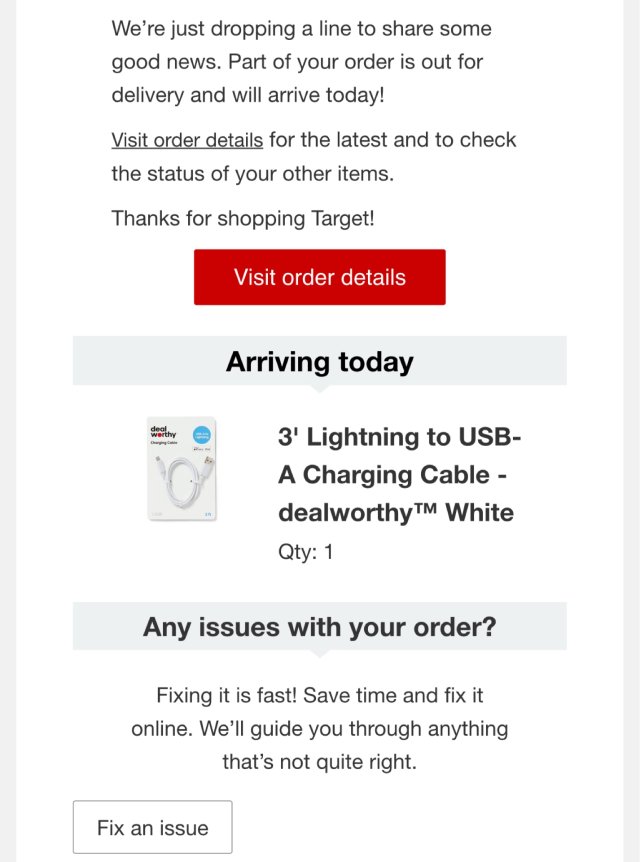Viewport: 640px width, 862px height.
Task: Tap the red Visit order details button
Action: pos(319,277)
